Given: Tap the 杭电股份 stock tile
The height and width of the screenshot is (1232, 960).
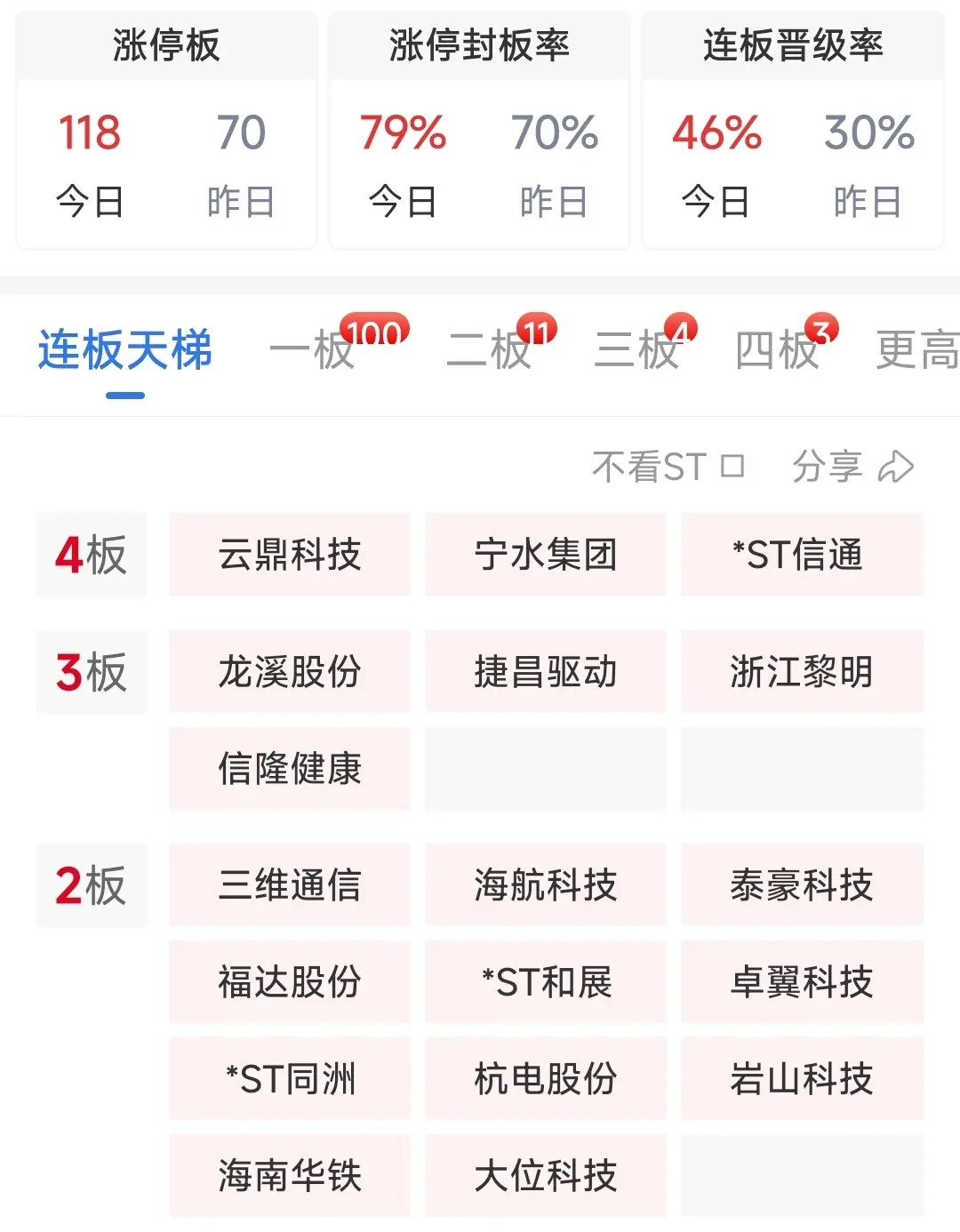Looking at the screenshot, I should click(546, 1079).
